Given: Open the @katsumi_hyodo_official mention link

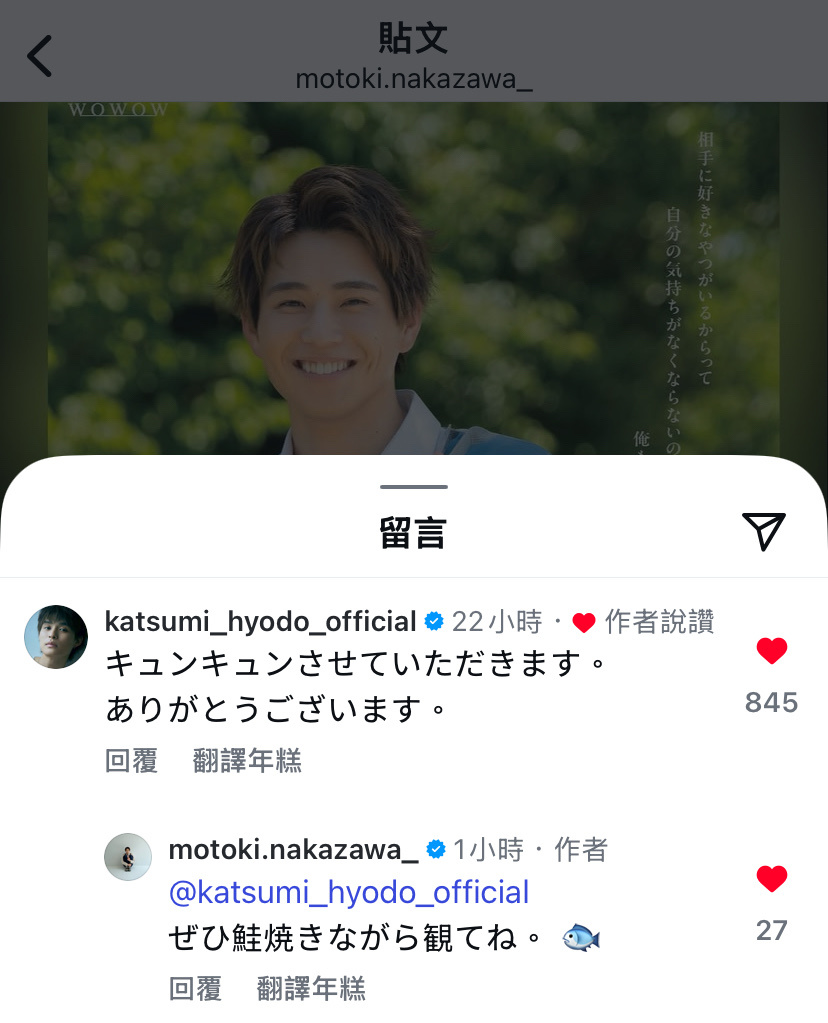Looking at the screenshot, I should coord(349,891).
